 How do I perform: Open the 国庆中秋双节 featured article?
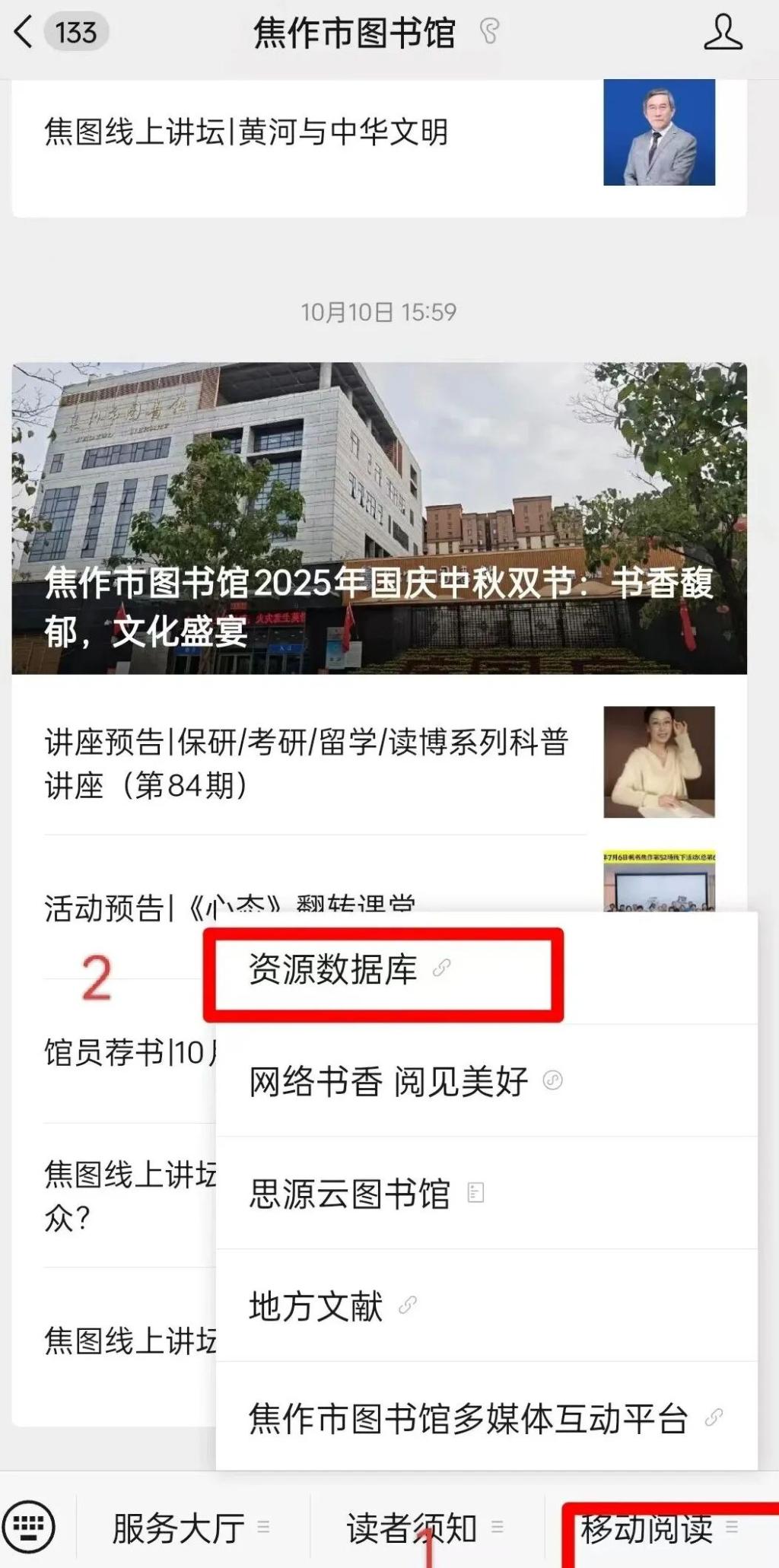coord(379,518)
